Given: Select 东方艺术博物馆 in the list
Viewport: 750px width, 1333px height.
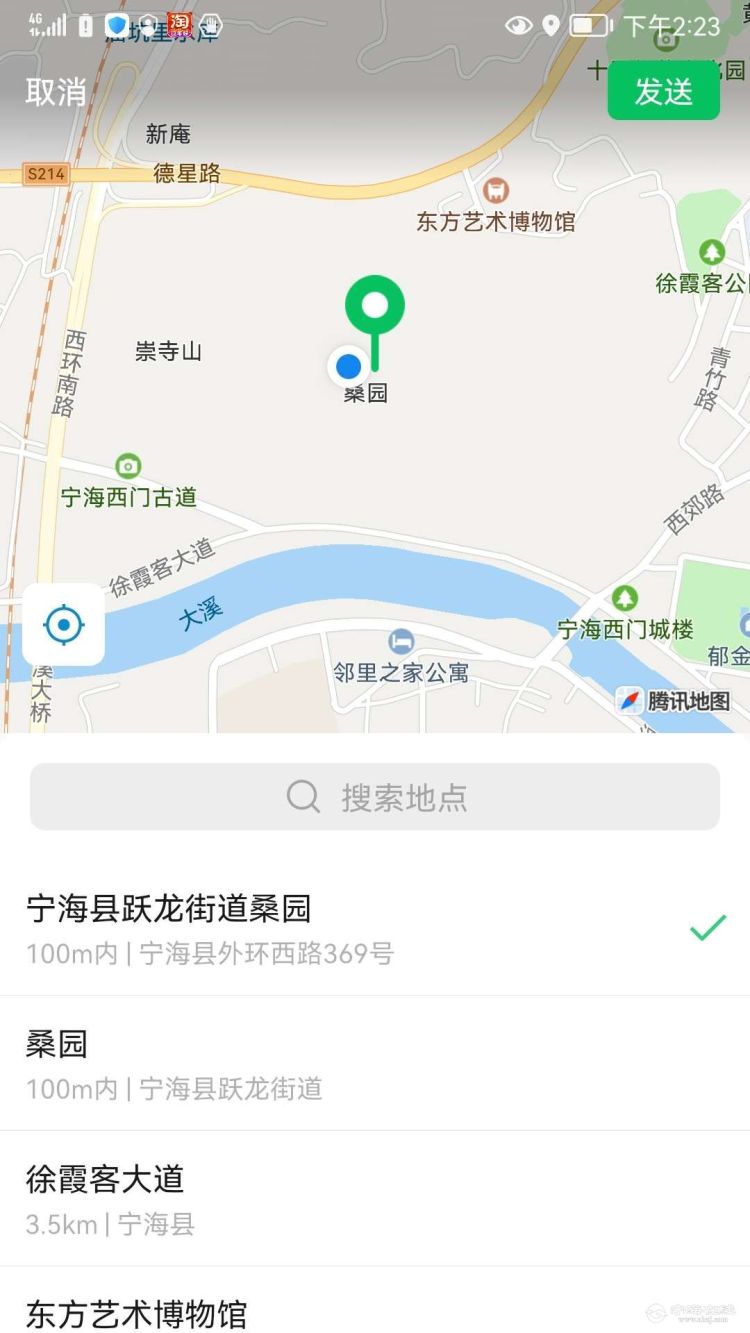Looking at the screenshot, I should coord(375,1312).
